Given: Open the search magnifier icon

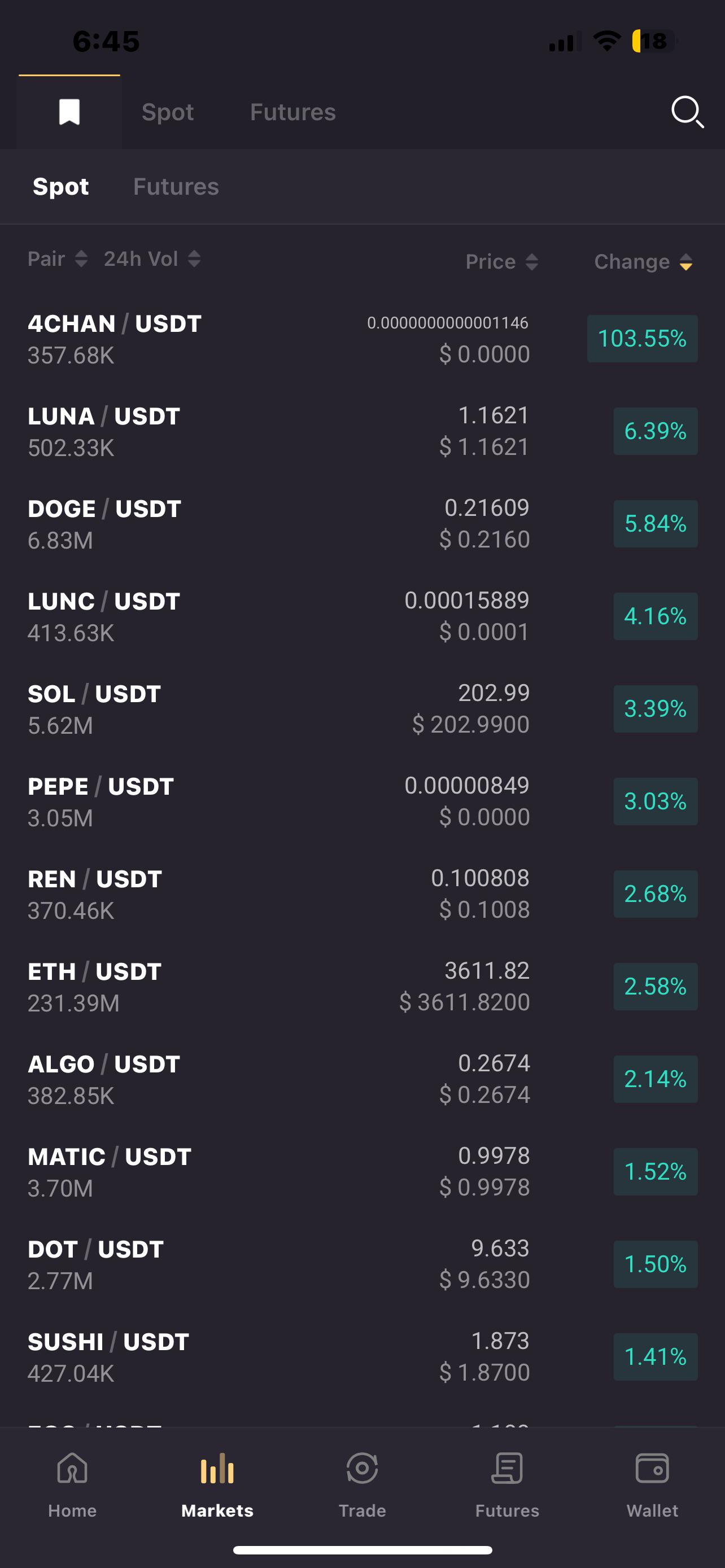Looking at the screenshot, I should click(x=687, y=112).
